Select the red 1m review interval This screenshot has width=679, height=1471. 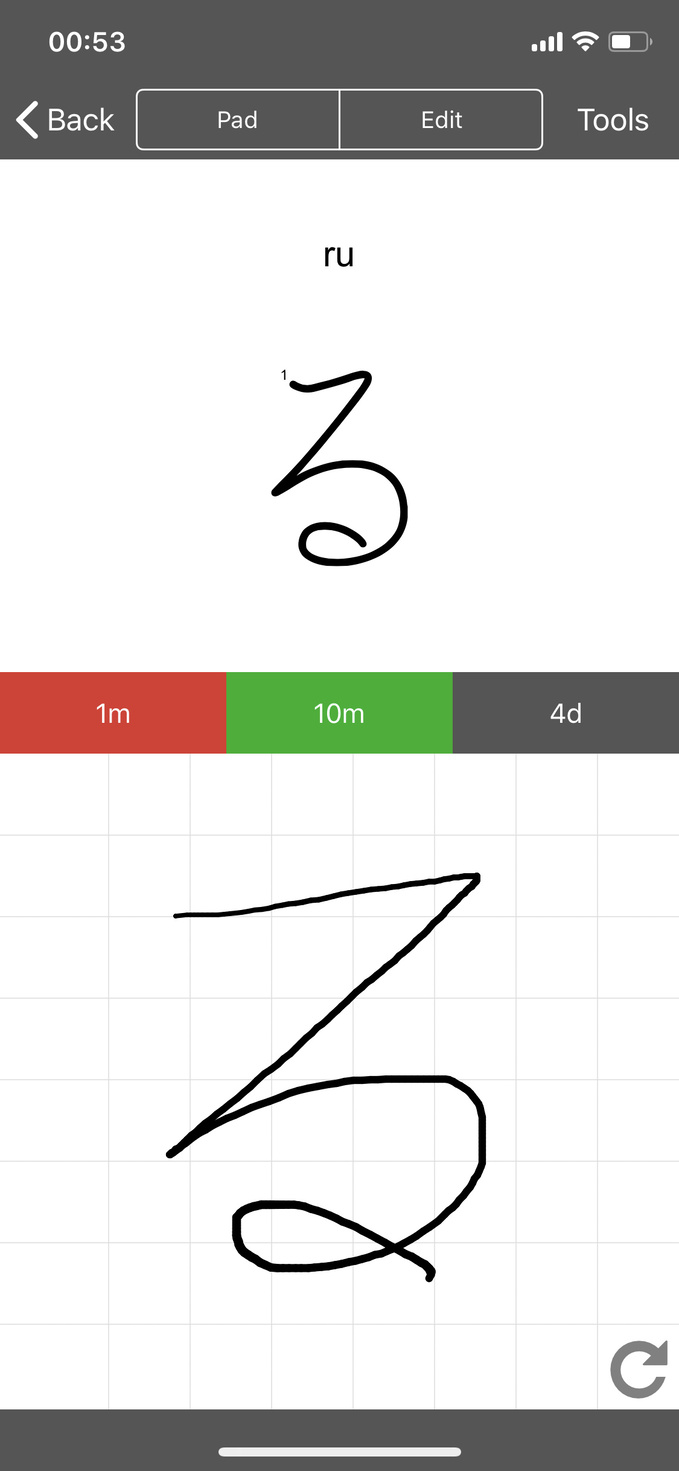pos(113,713)
